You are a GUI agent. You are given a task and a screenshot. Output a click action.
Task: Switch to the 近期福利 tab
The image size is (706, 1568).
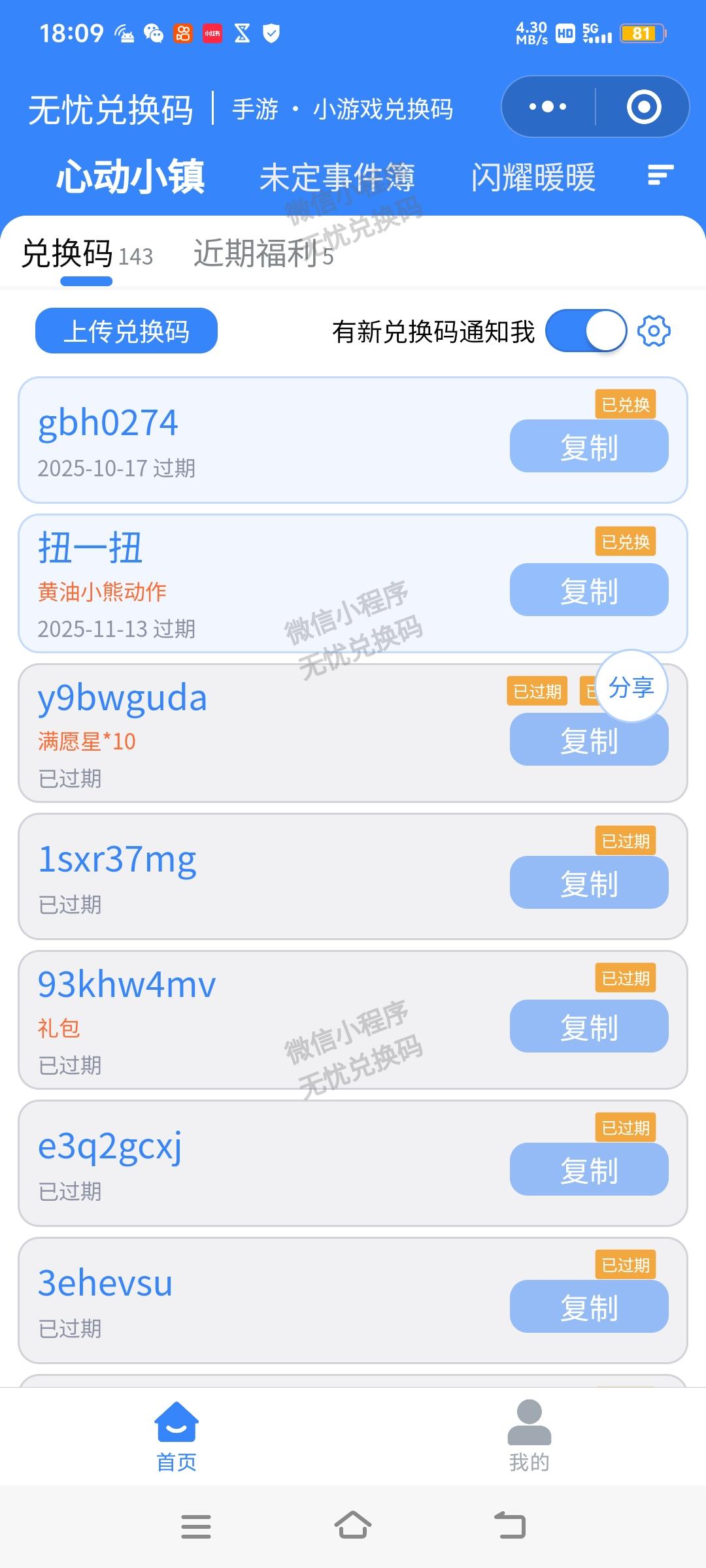pos(261,255)
